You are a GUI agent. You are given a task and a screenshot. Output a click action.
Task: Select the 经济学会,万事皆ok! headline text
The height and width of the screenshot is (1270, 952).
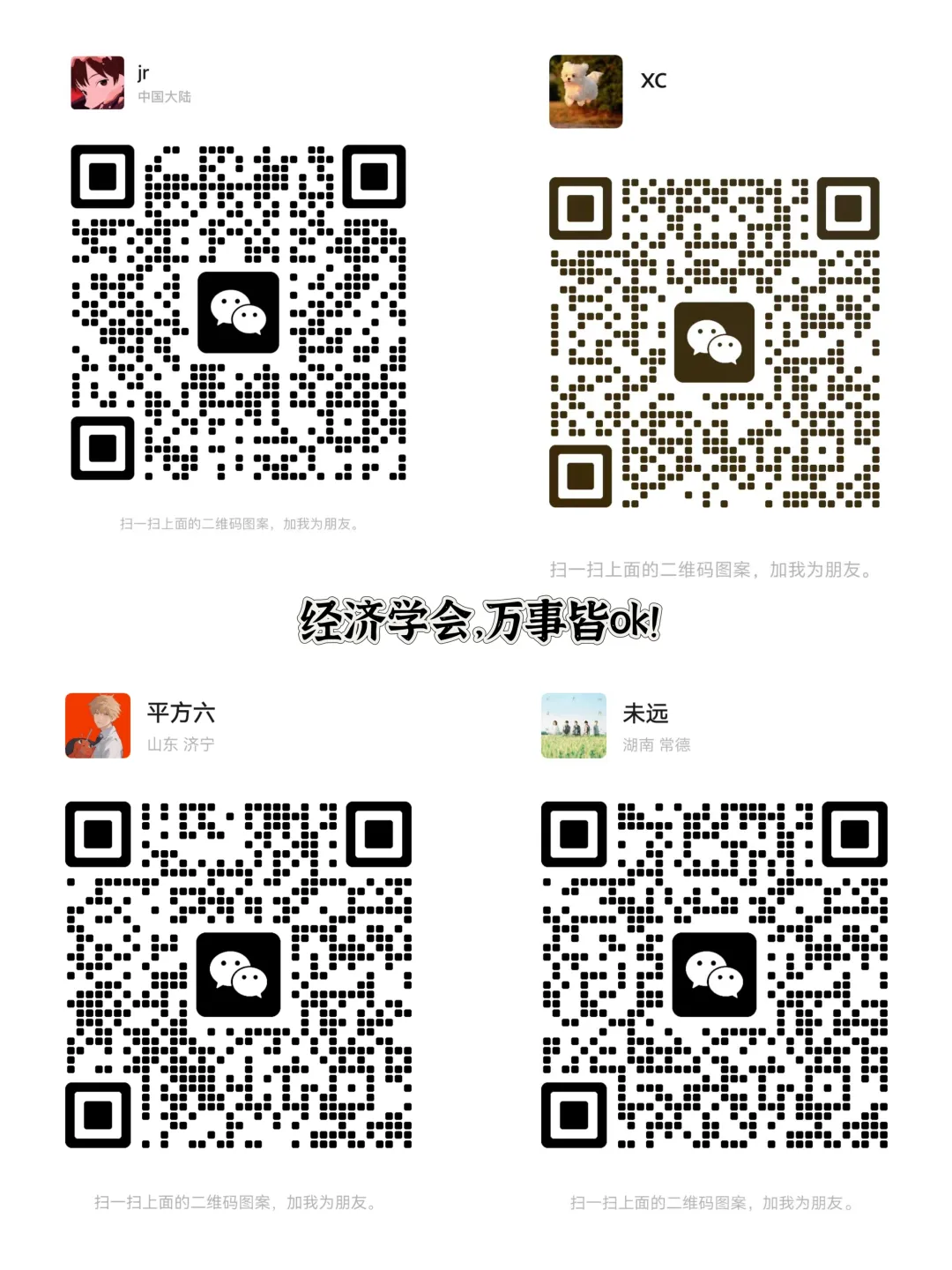click(481, 621)
